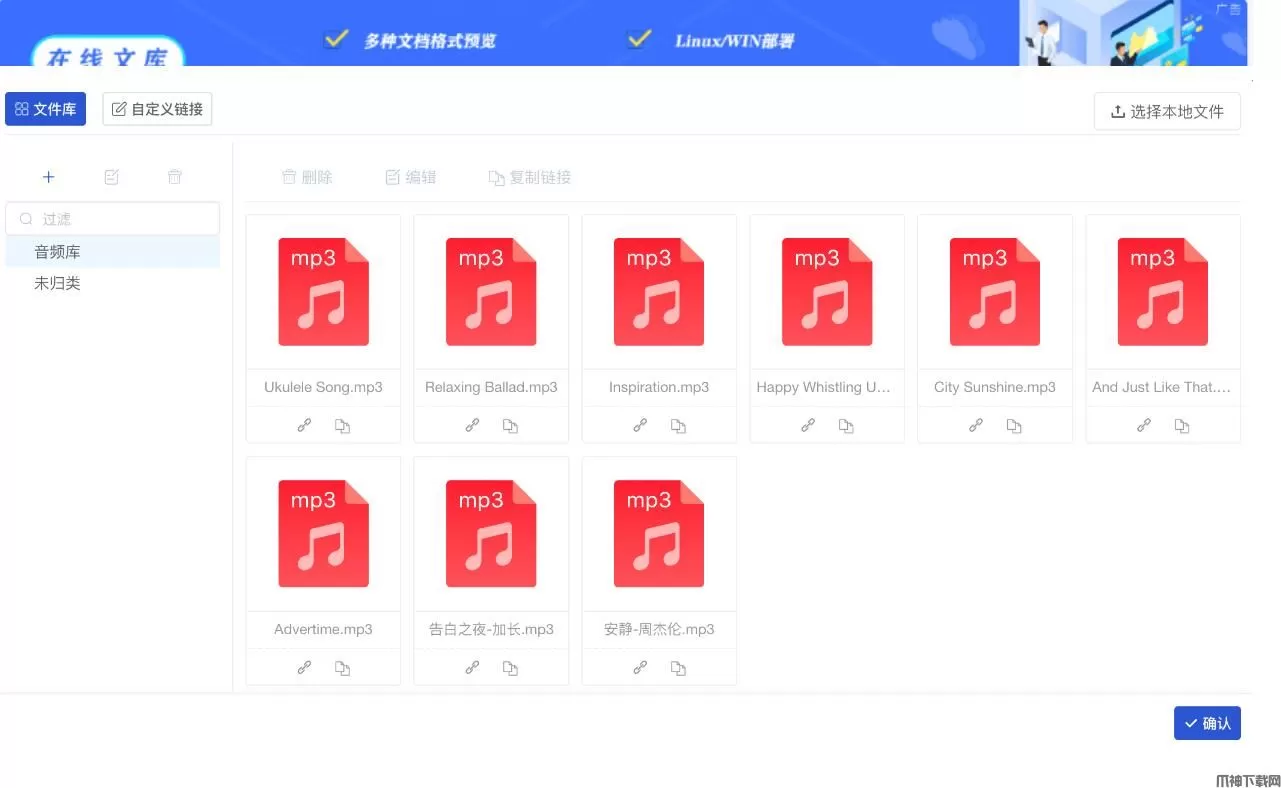The width and height of the screenshot is (1281, 788).
Task: Pick the City Sunshine.mp3 file card
Action: point(995,292)
